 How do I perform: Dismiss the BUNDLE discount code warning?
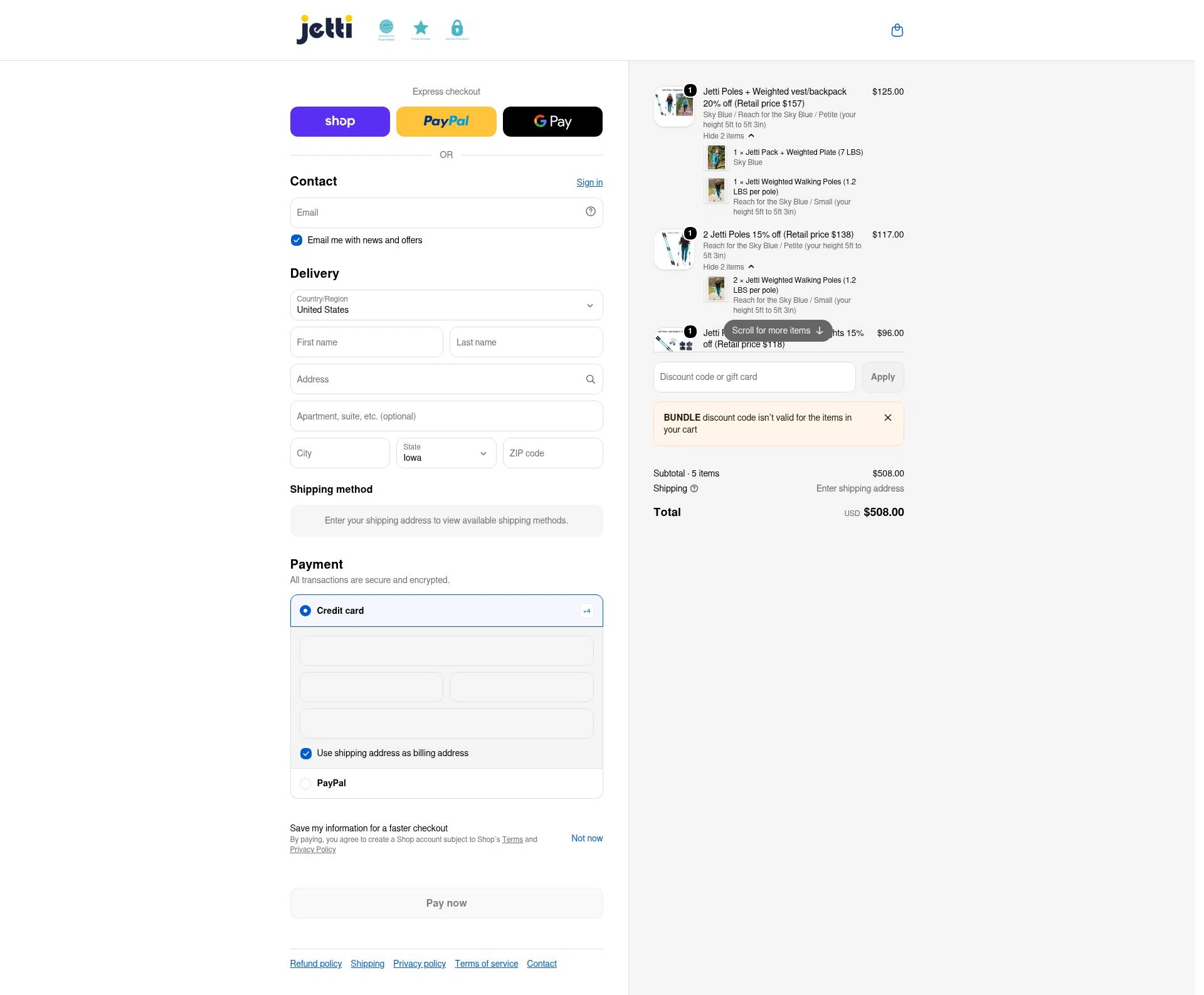coord(887,418)
